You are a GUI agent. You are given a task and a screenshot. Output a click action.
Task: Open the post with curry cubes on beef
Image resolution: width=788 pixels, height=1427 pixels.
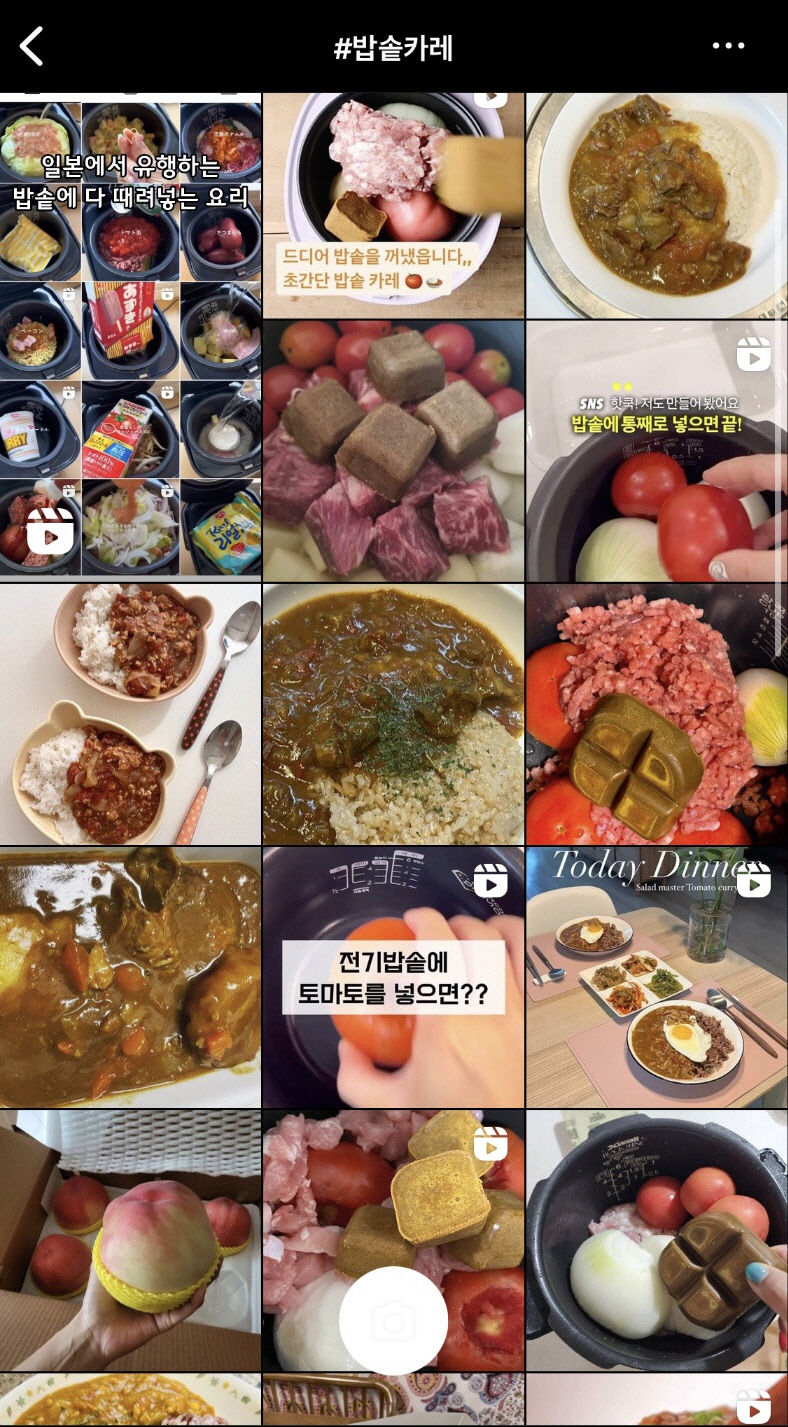[393, 450]
